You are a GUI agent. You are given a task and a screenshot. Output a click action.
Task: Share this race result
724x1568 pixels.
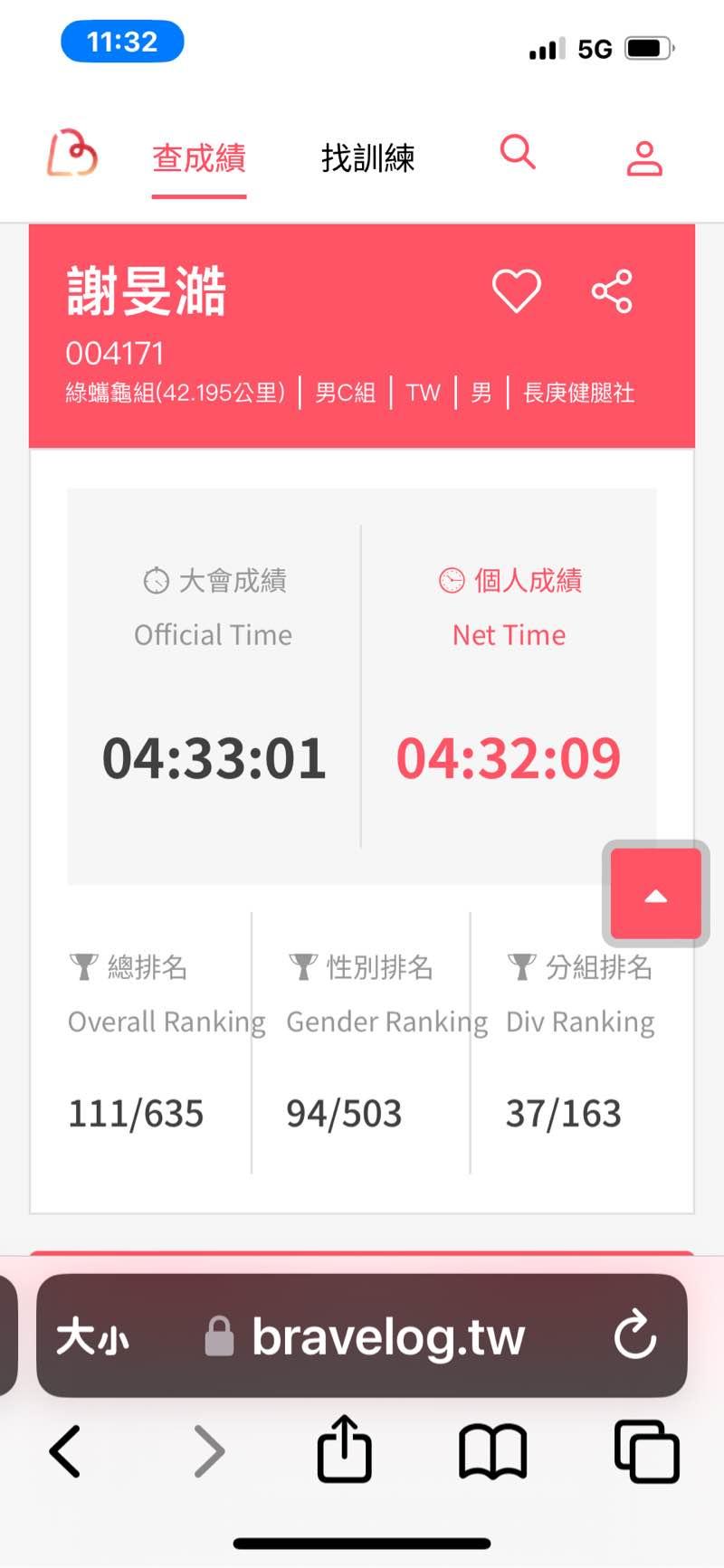(612, 291)
